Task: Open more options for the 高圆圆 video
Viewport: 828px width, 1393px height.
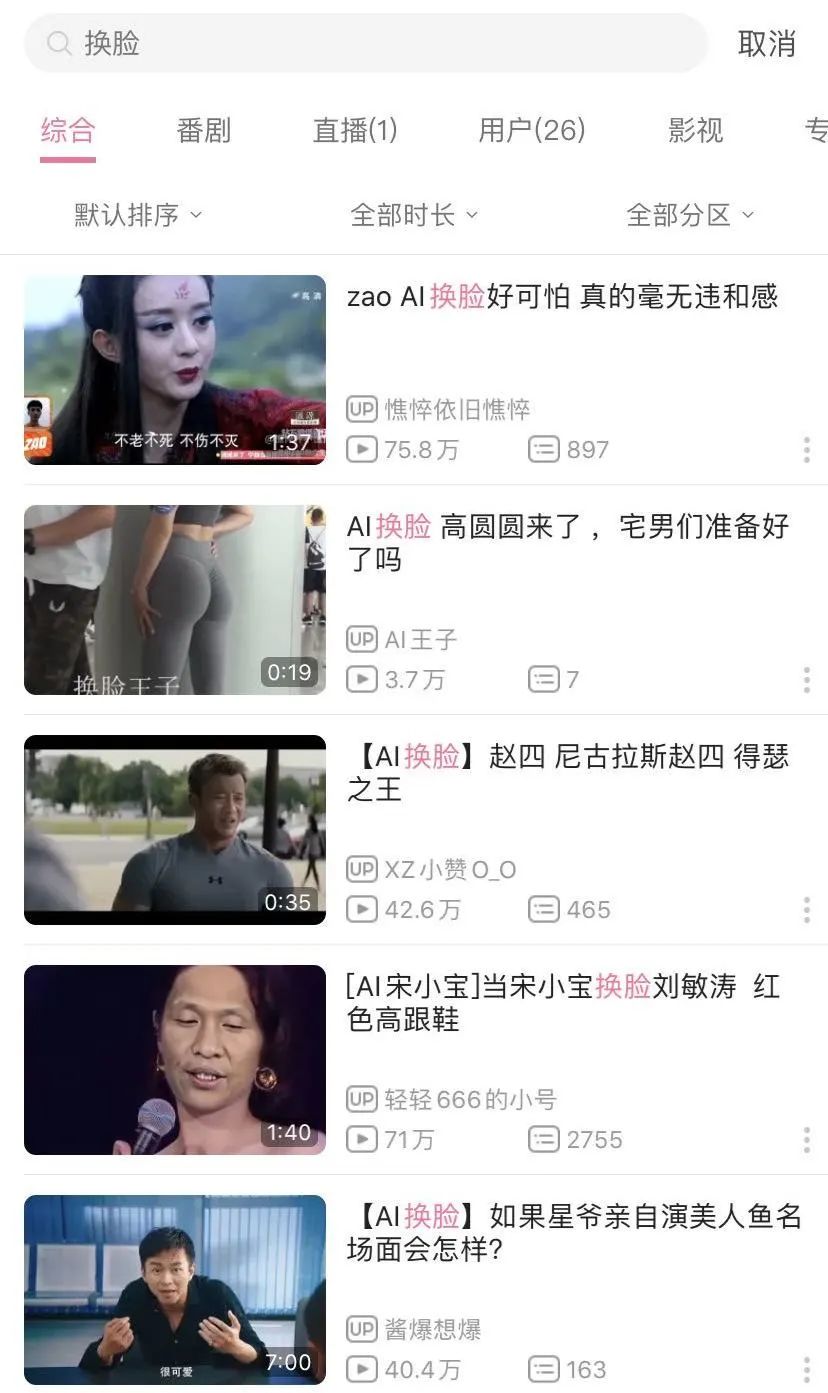Action: click(x=806, y=680)
